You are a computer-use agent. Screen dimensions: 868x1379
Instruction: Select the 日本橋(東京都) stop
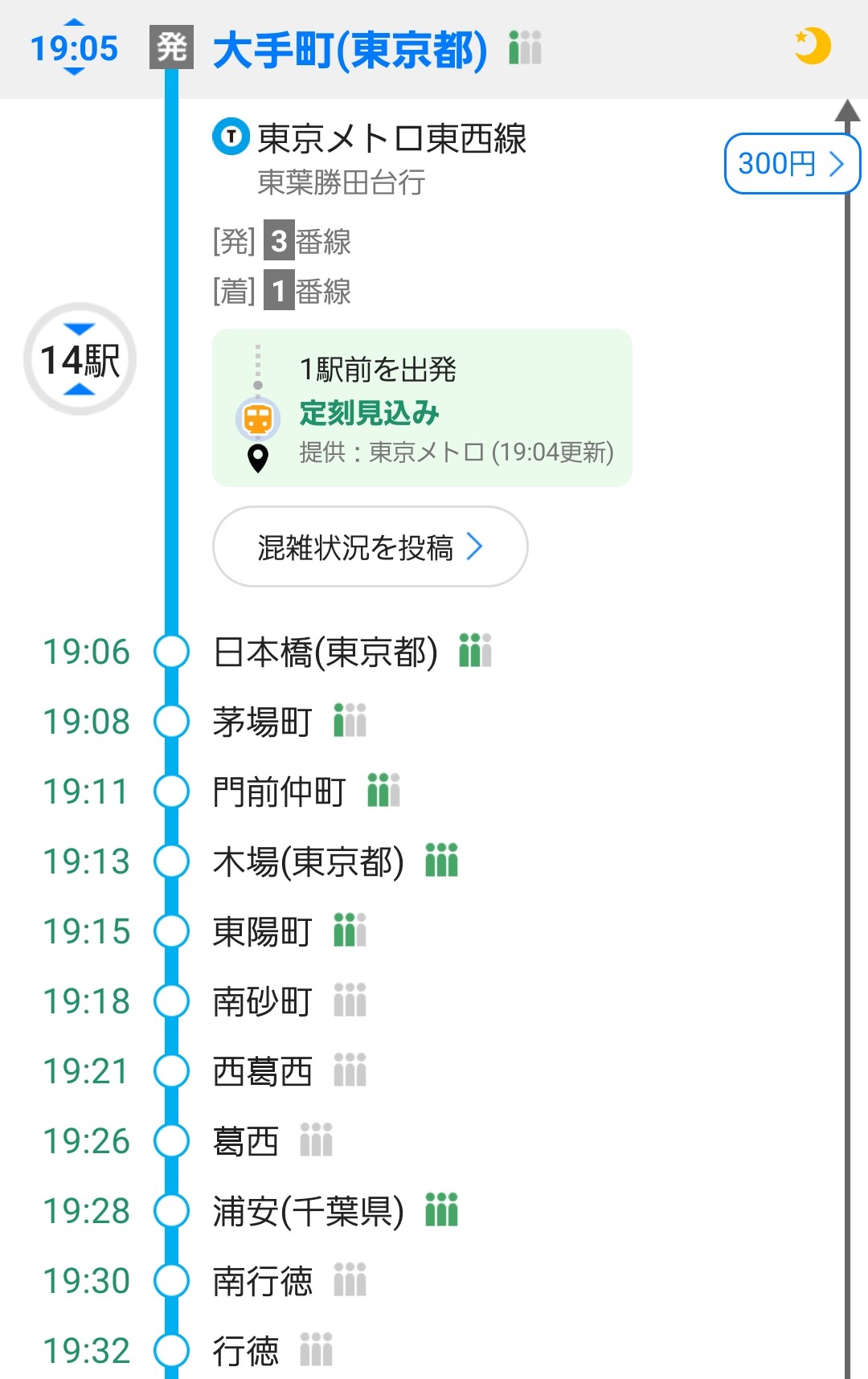coord(325,652)
